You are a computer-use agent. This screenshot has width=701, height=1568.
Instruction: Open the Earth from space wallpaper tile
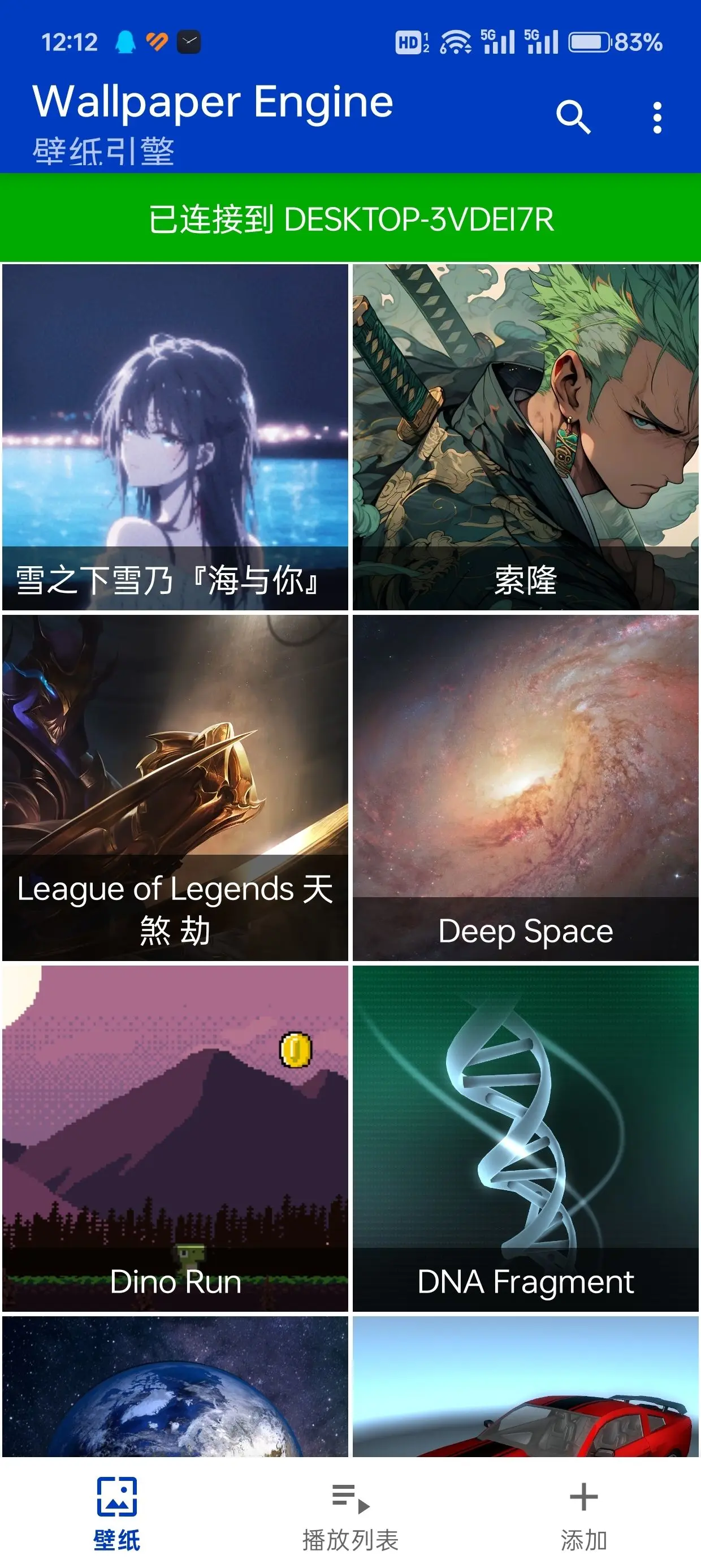coord(175,1386)
